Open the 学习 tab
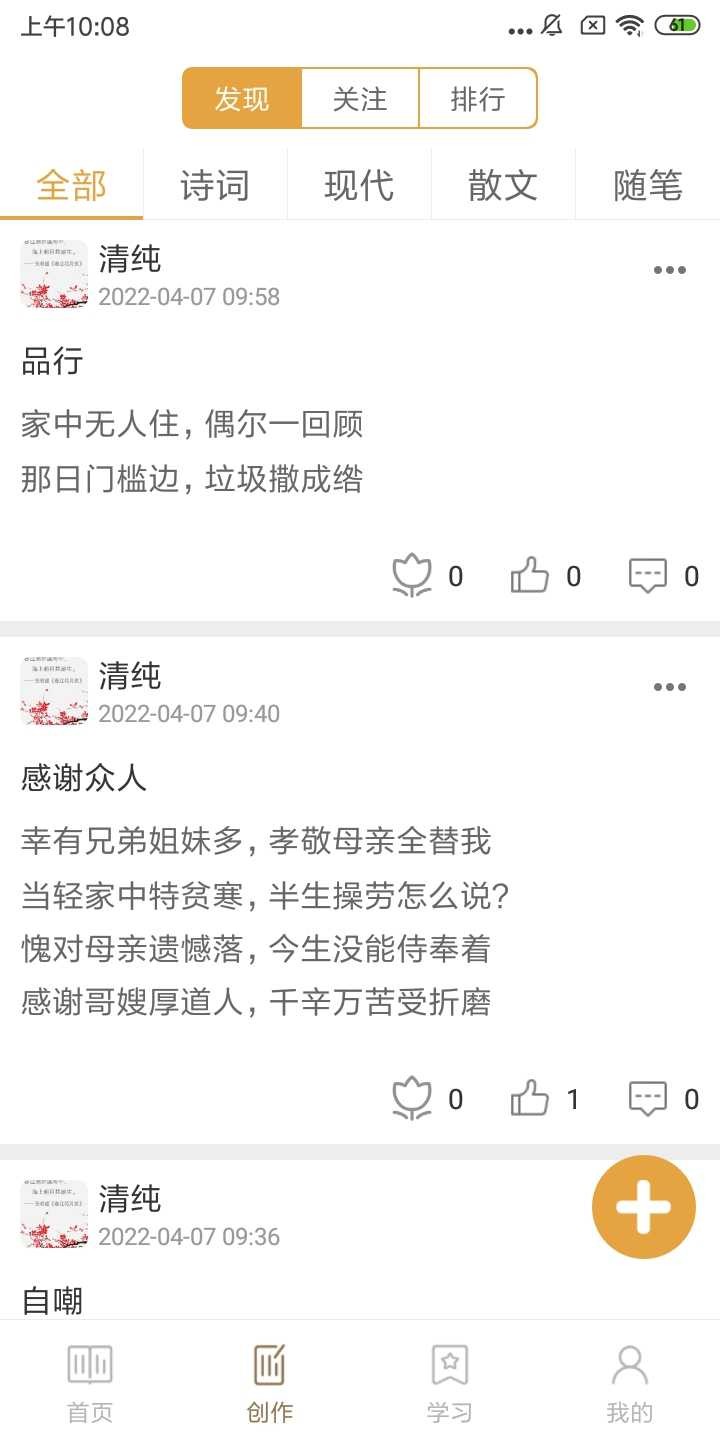720x1440 pixels. 450,1384
